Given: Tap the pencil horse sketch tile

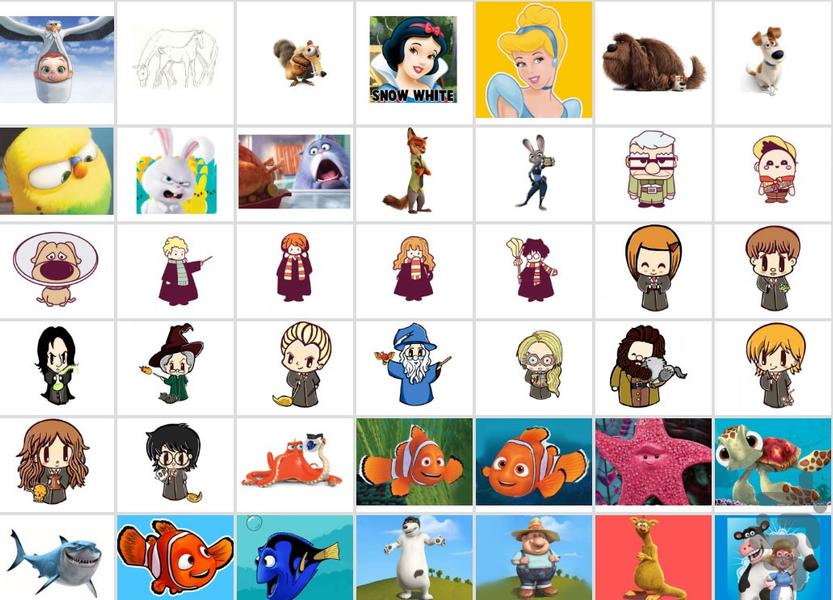Looking at the screenshot, I should pos(176,58).
